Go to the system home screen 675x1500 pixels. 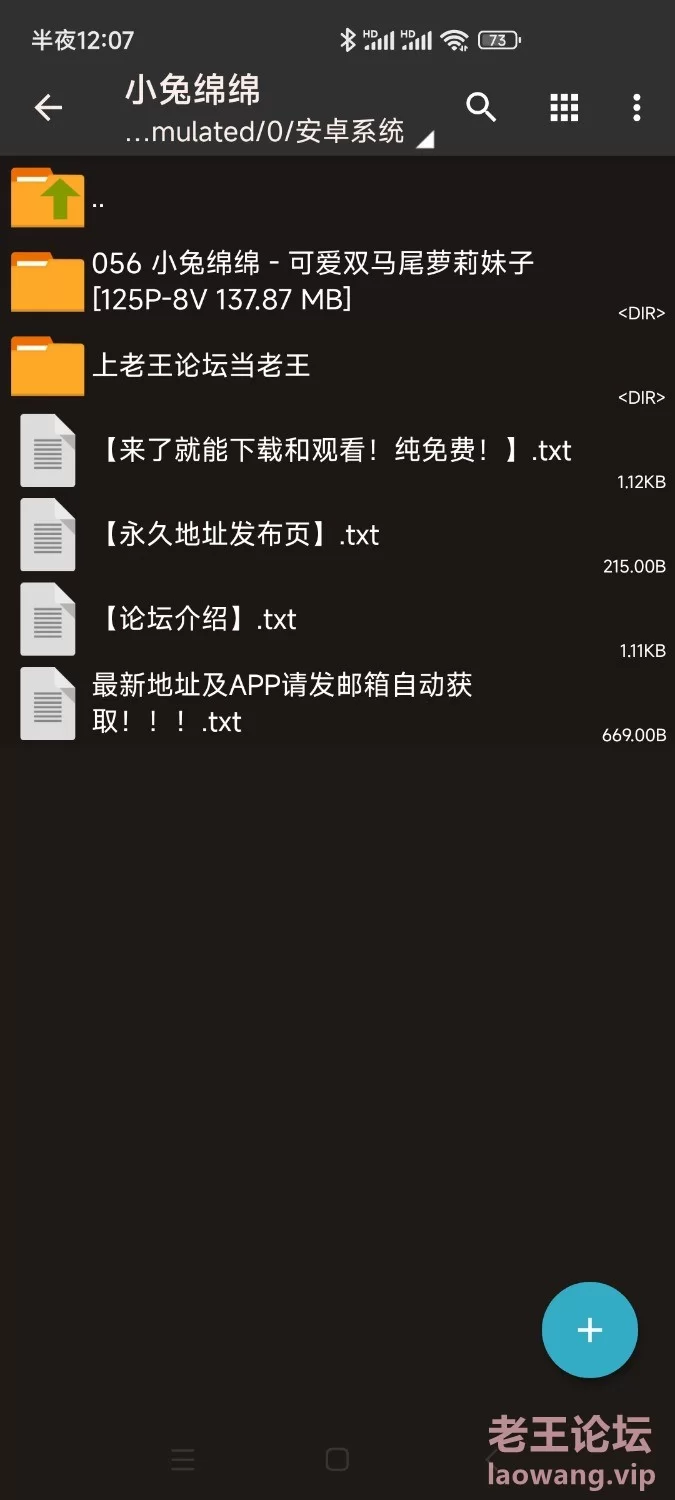click(x=337, y=1460)
